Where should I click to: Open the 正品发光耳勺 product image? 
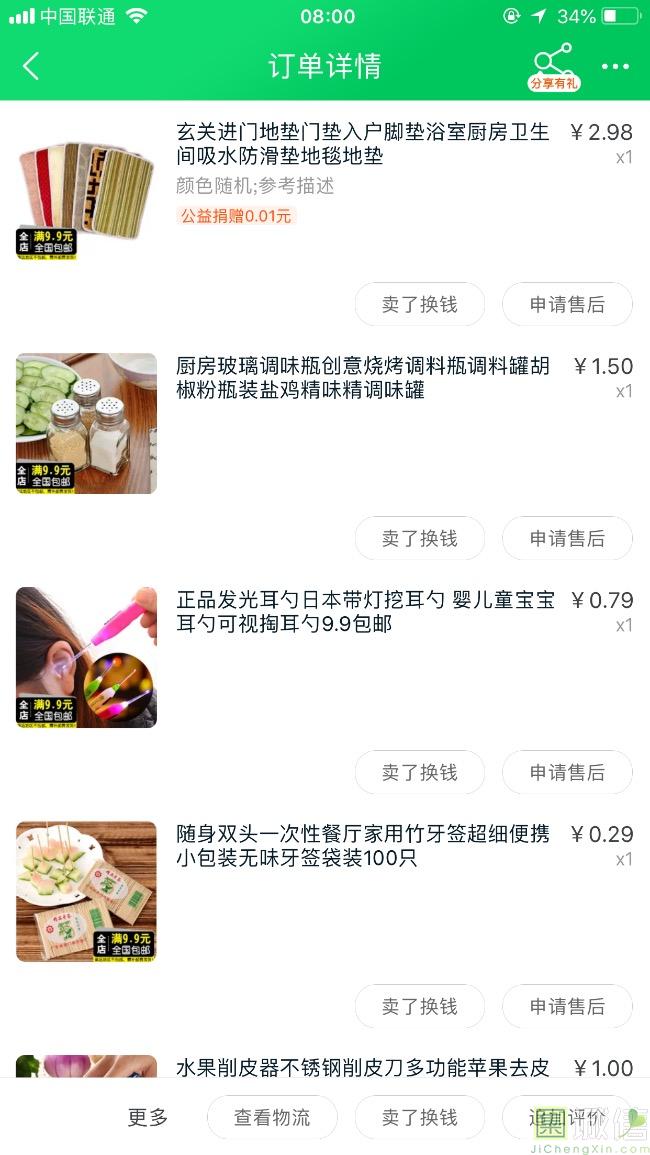tap(86, 657)
